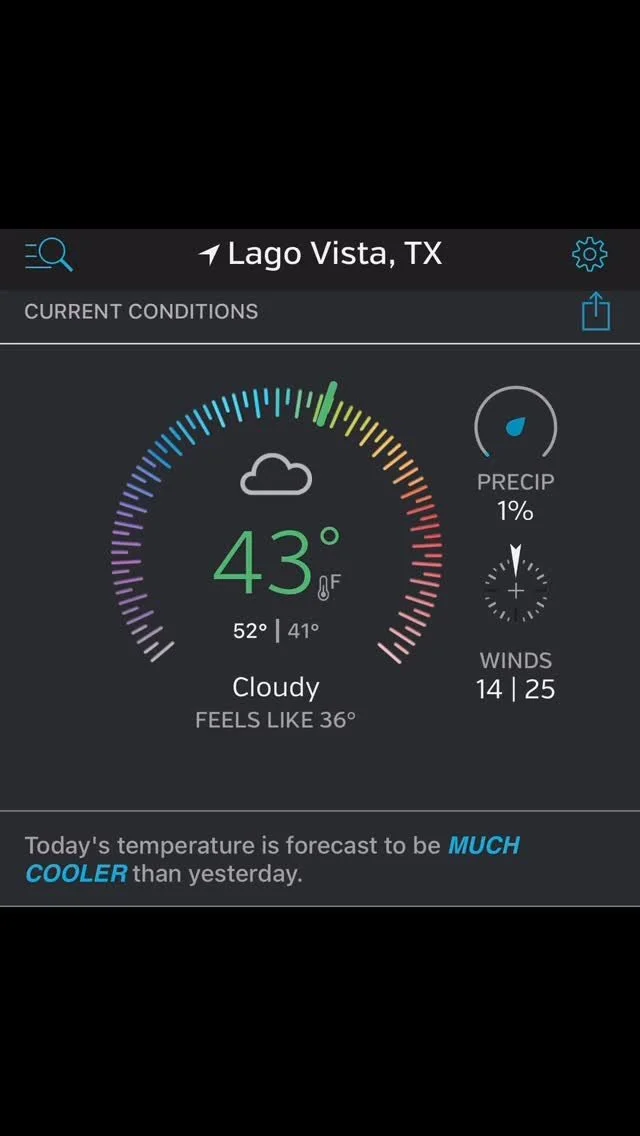Tap the Lago Vista, TX location title
640x1136 pixels.
[x=320, y=254]
